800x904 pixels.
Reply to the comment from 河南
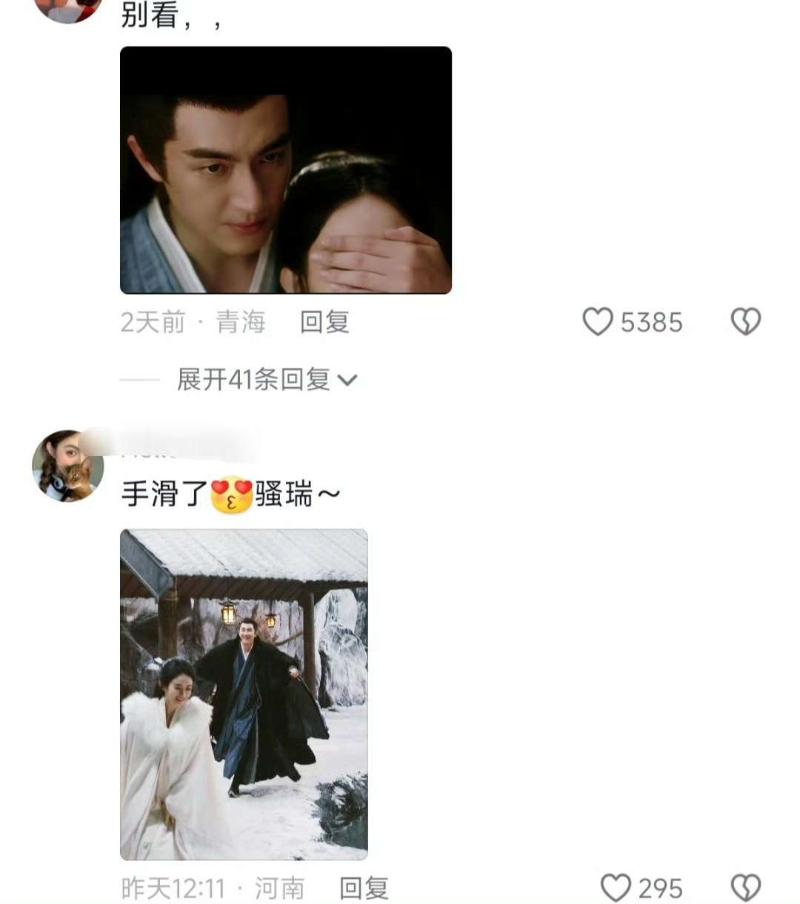(x=364, y=887)
